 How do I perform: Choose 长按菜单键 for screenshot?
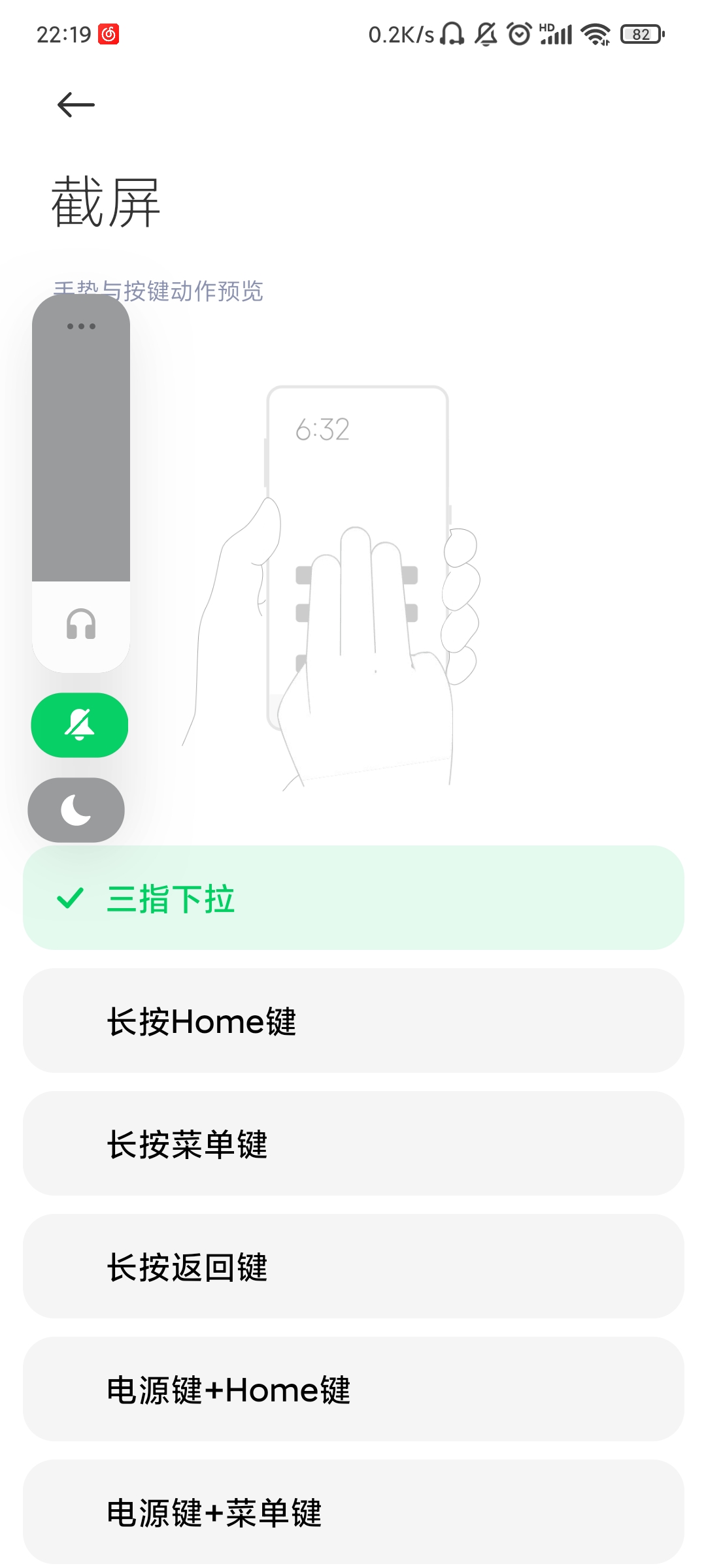[354, 1143]
